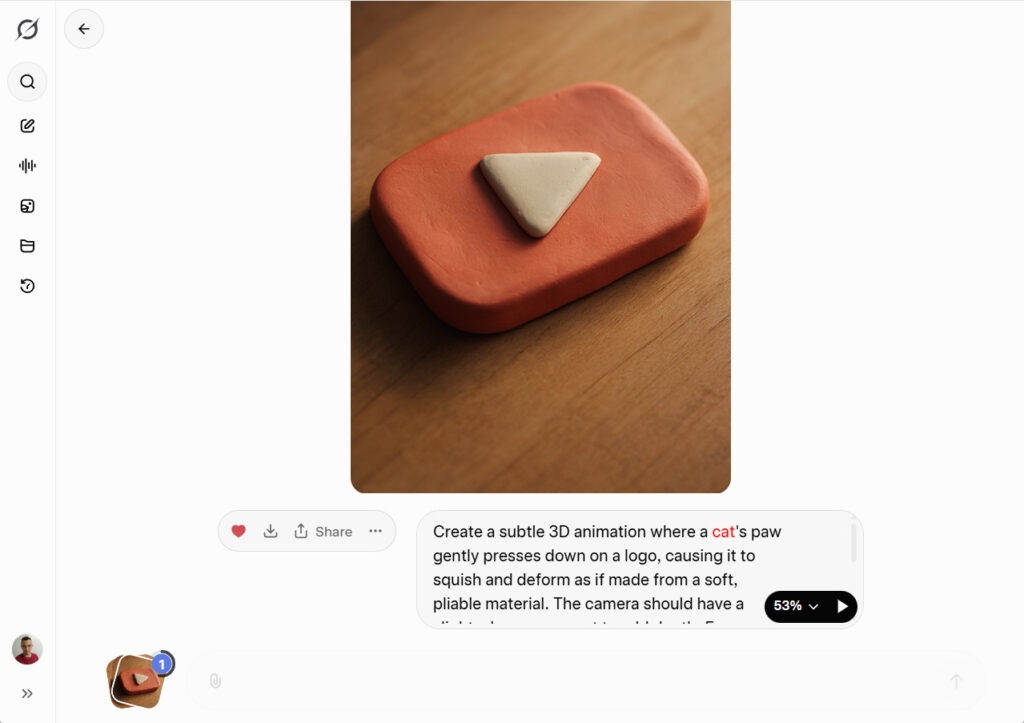1024x723 pixels.
Task: Go back using the arrow button
Action: (x=84, y=29)
